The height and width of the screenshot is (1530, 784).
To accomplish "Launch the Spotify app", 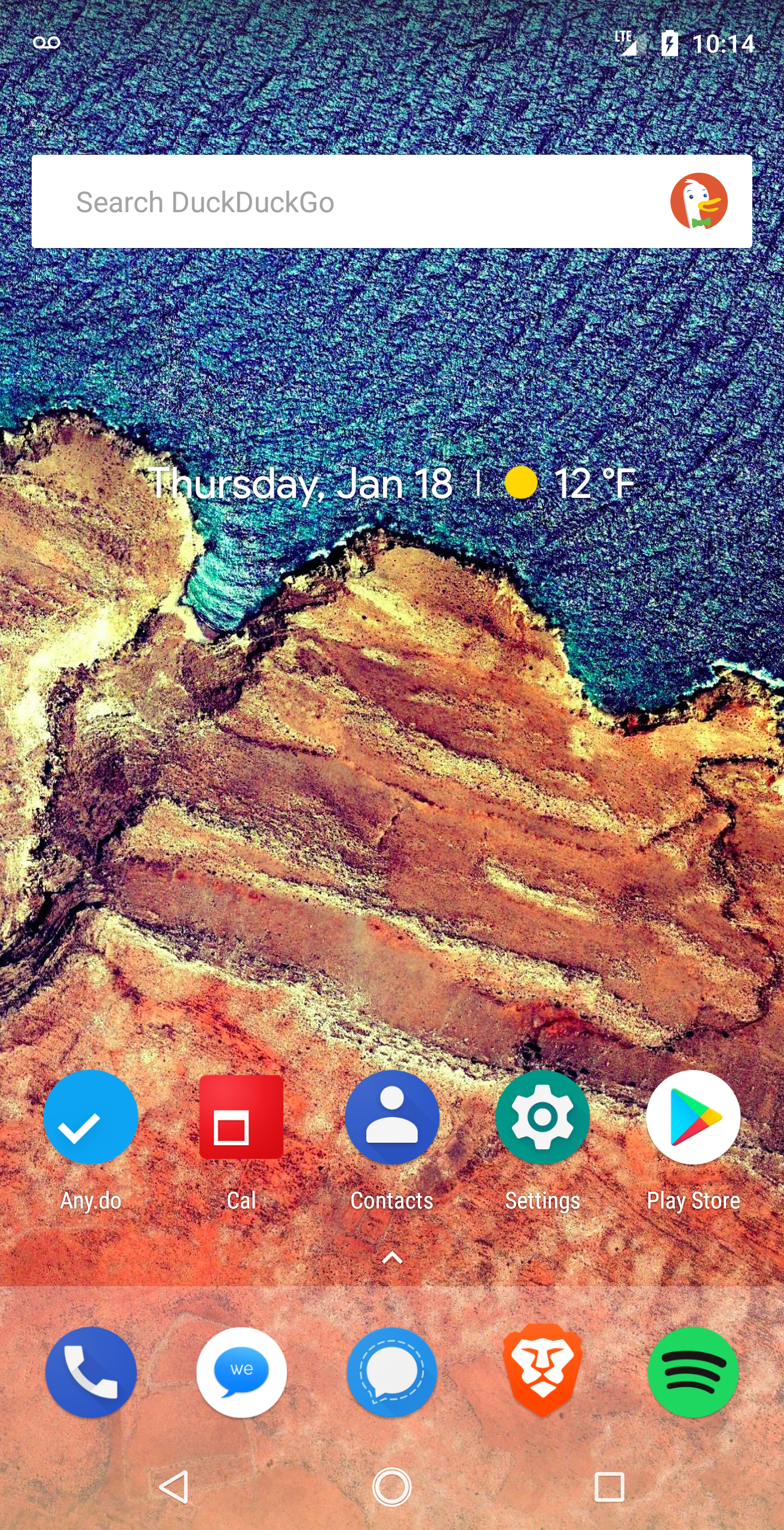I will tap(693, 1372).
